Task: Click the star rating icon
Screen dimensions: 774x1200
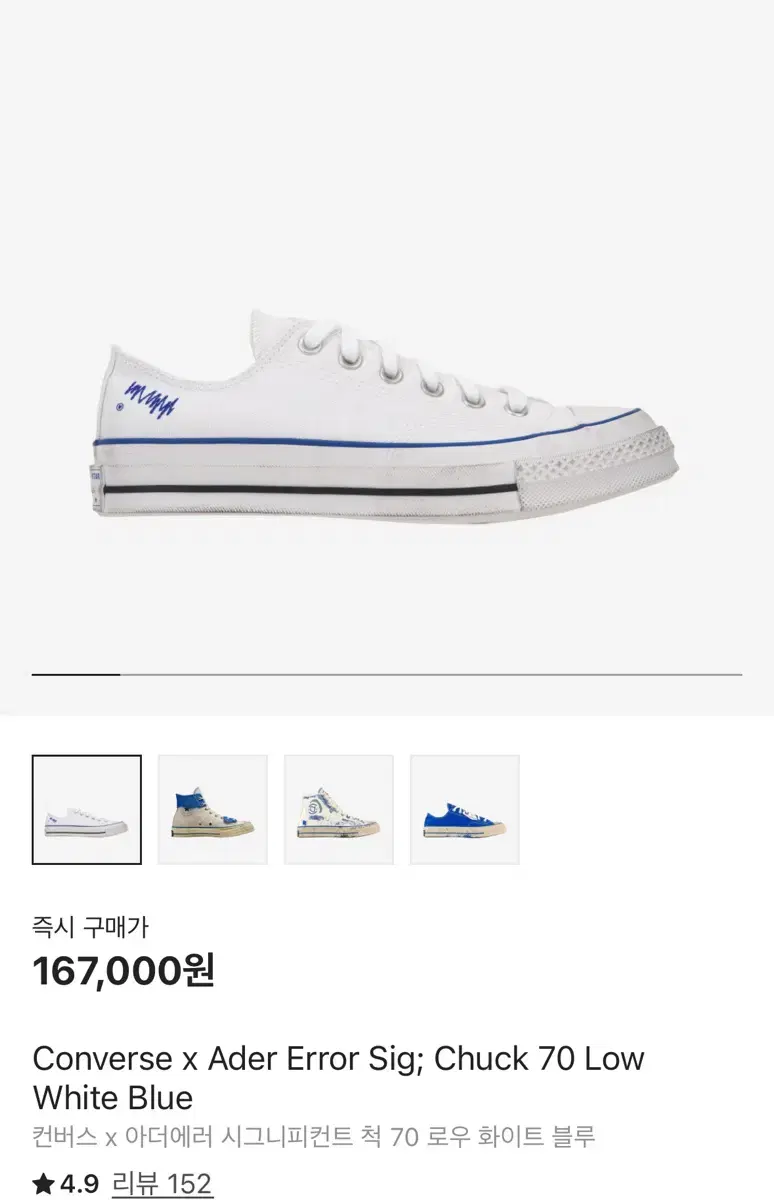Action: (41, 1182)
